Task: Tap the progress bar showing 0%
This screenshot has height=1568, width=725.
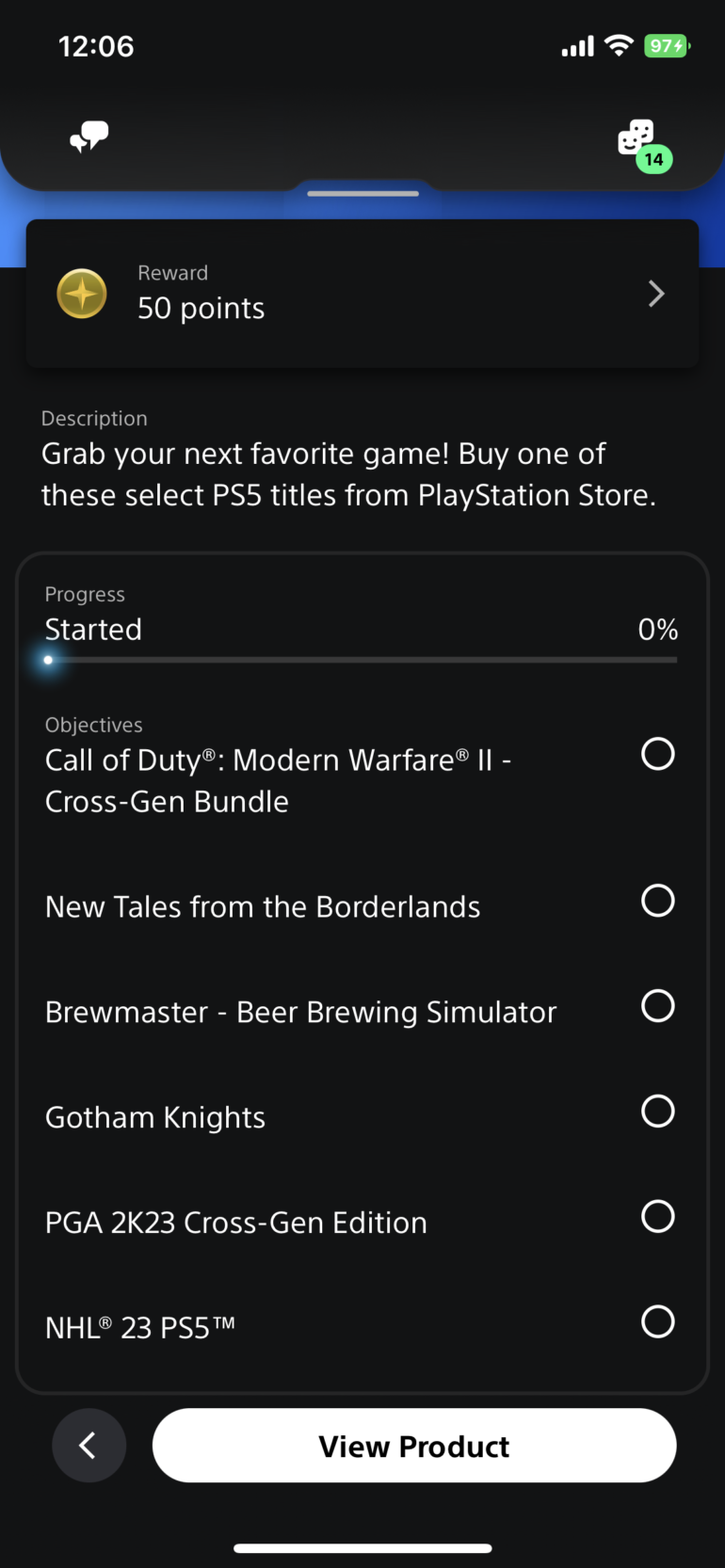Action: point(362,660)
